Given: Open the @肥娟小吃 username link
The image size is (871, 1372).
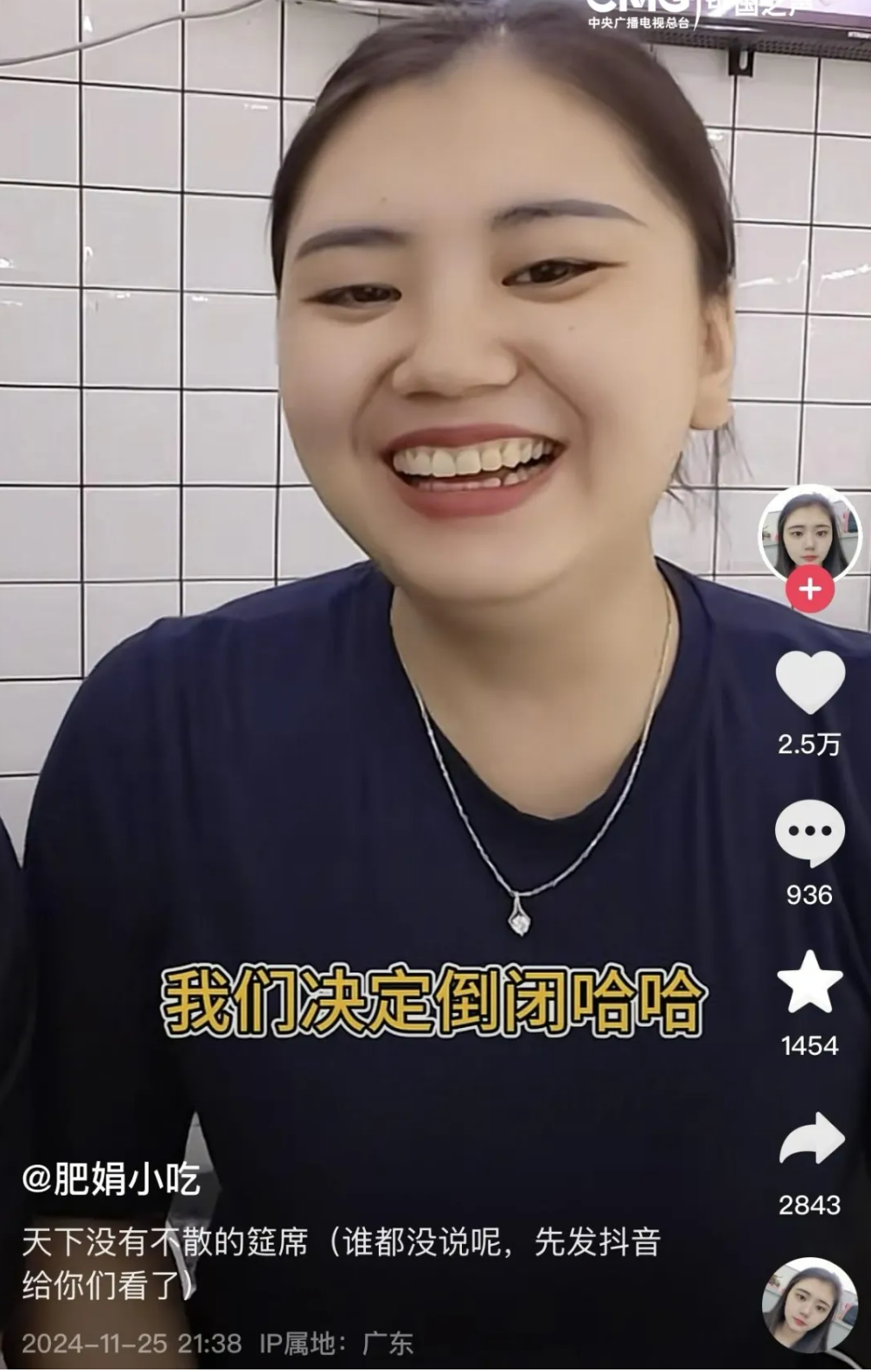Looking at the screenshot, I should coord(112,1179).
